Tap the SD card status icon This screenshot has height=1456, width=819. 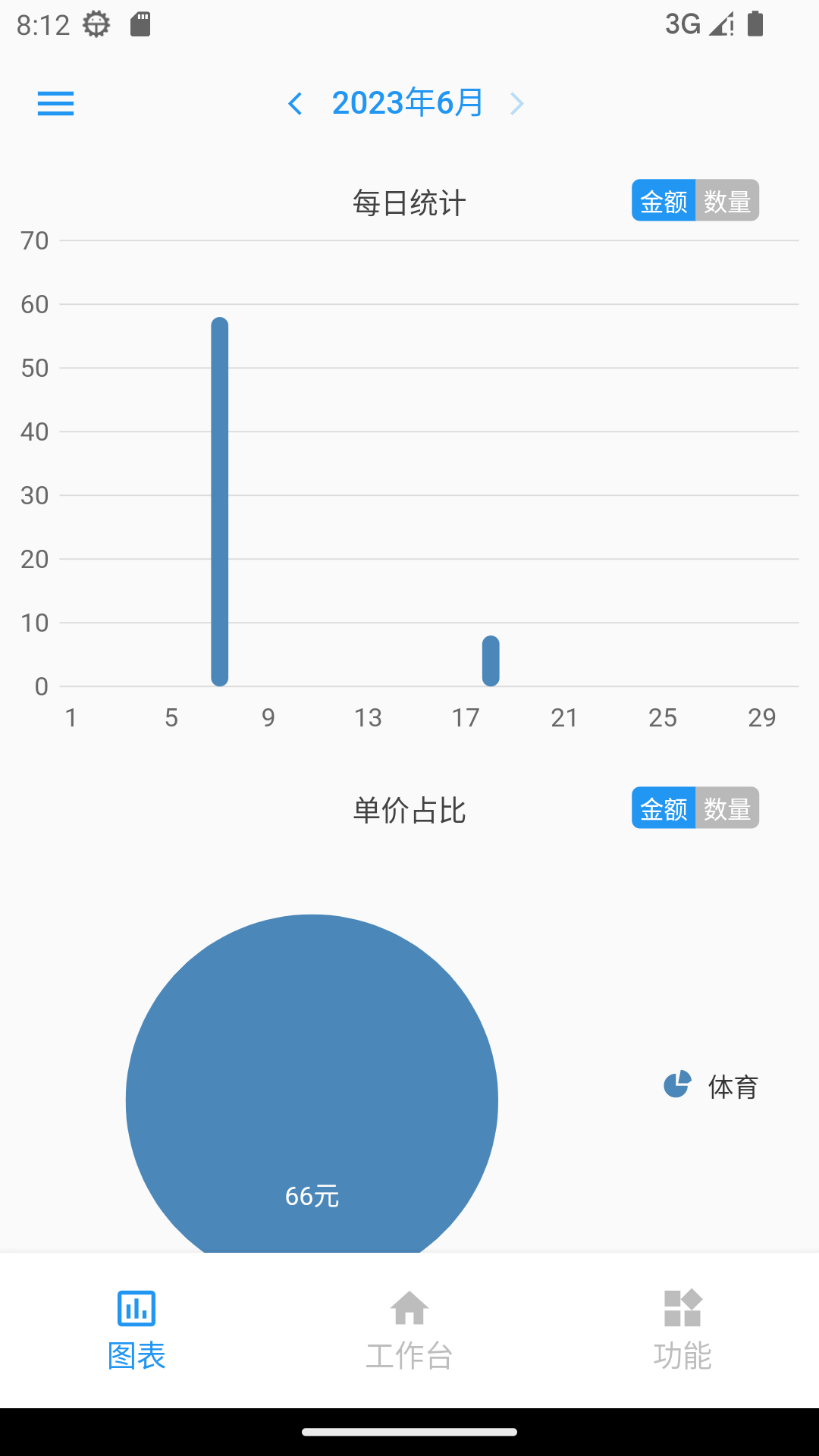tap(141, 23)
